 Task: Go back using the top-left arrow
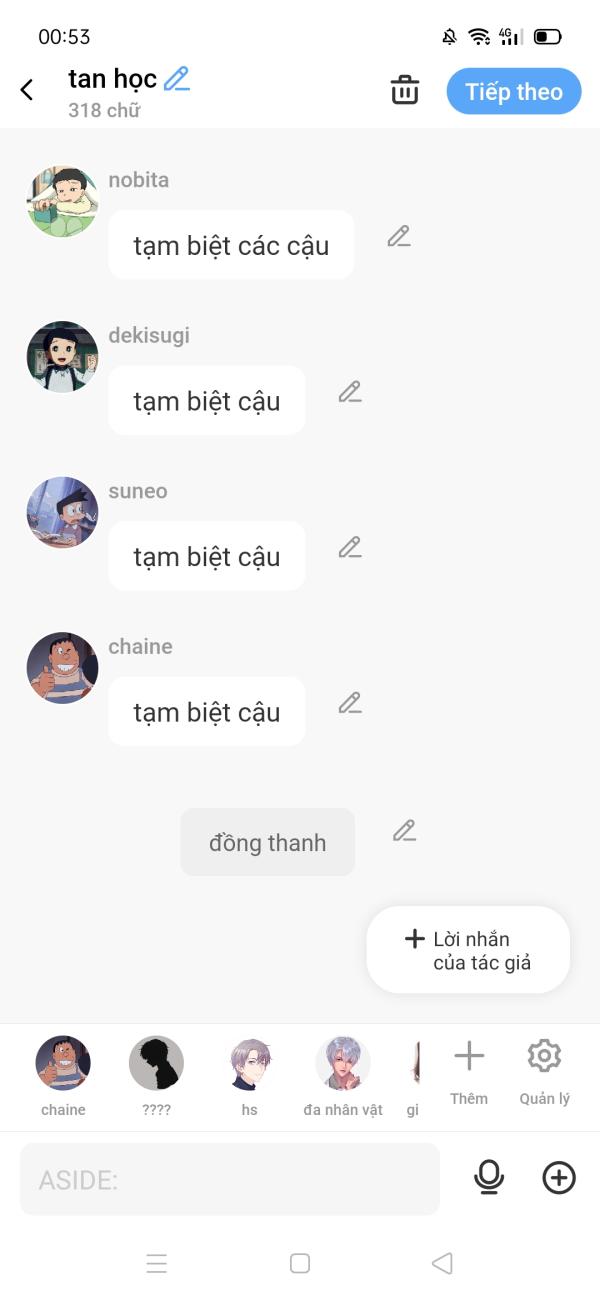point(27,90)
